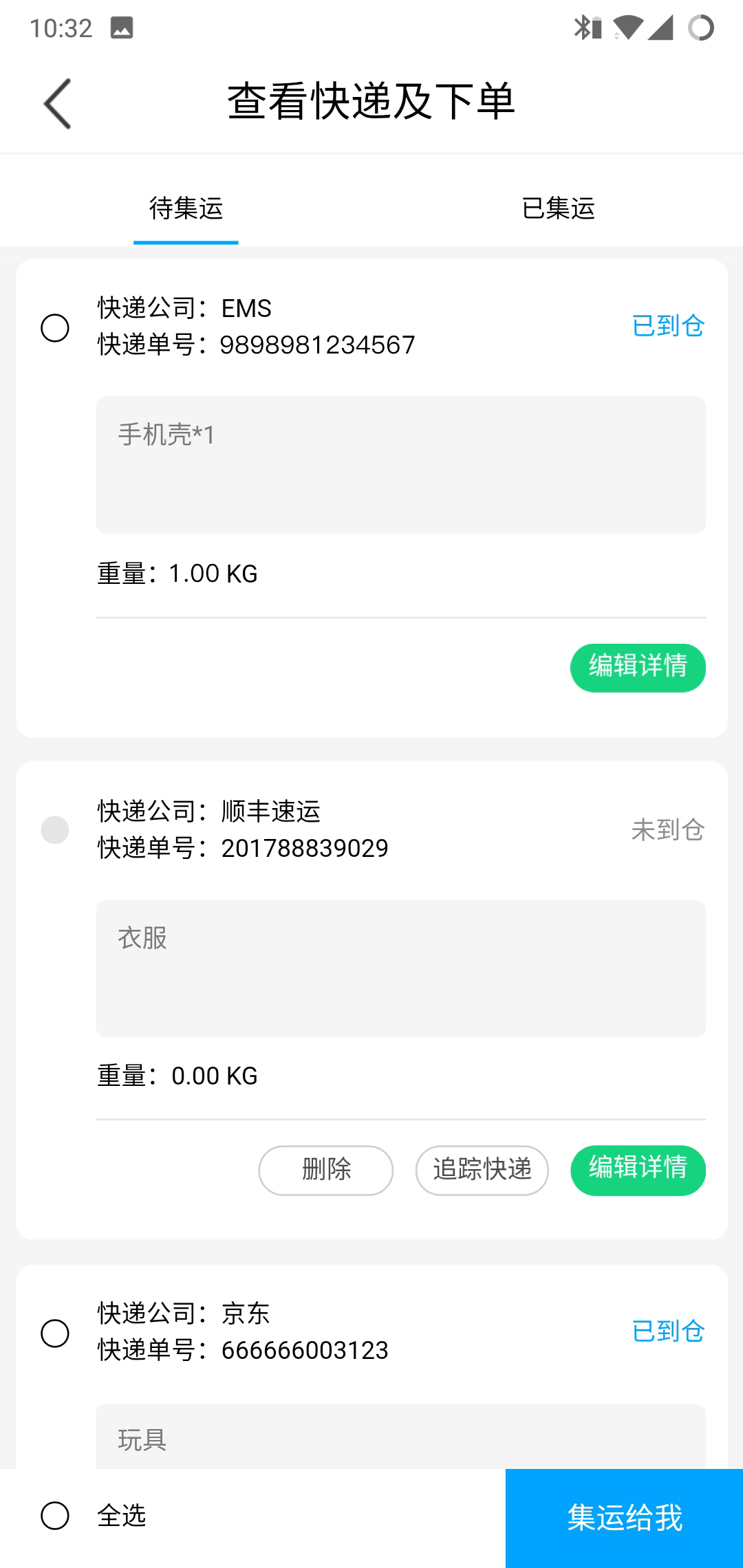
Task: Select the 京东 package radio button
Action: (55, 1333)
